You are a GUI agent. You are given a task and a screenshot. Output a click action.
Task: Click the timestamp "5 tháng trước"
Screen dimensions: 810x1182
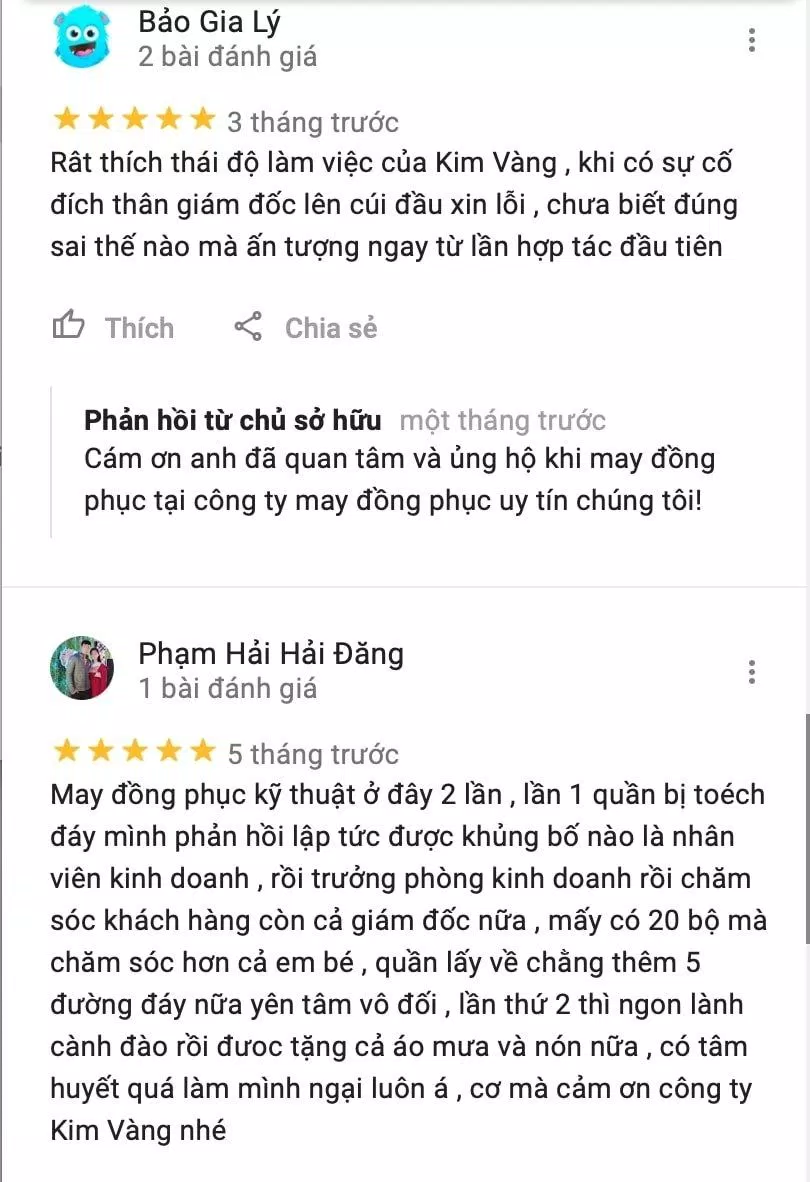[x=314, y=754]
